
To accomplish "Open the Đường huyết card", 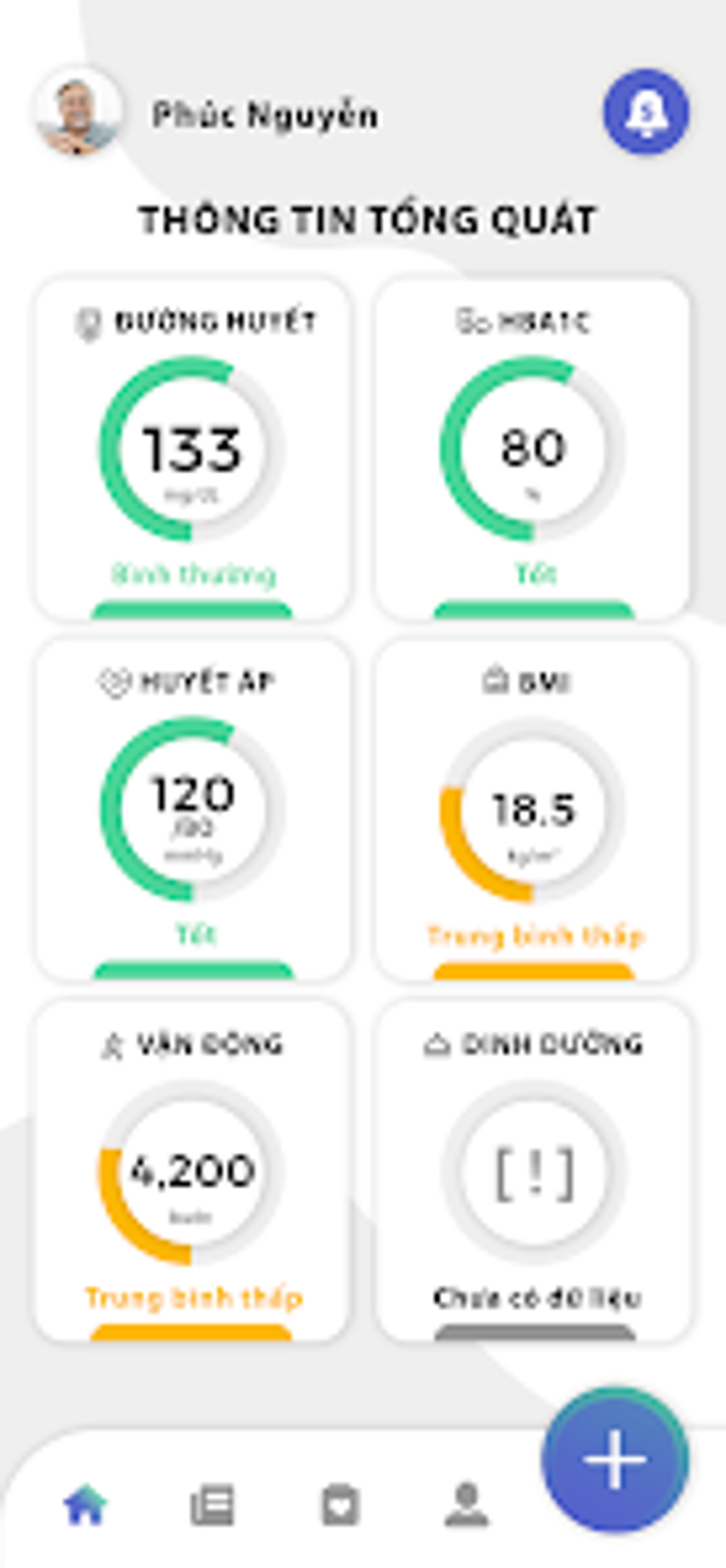I will pos(192,448).
